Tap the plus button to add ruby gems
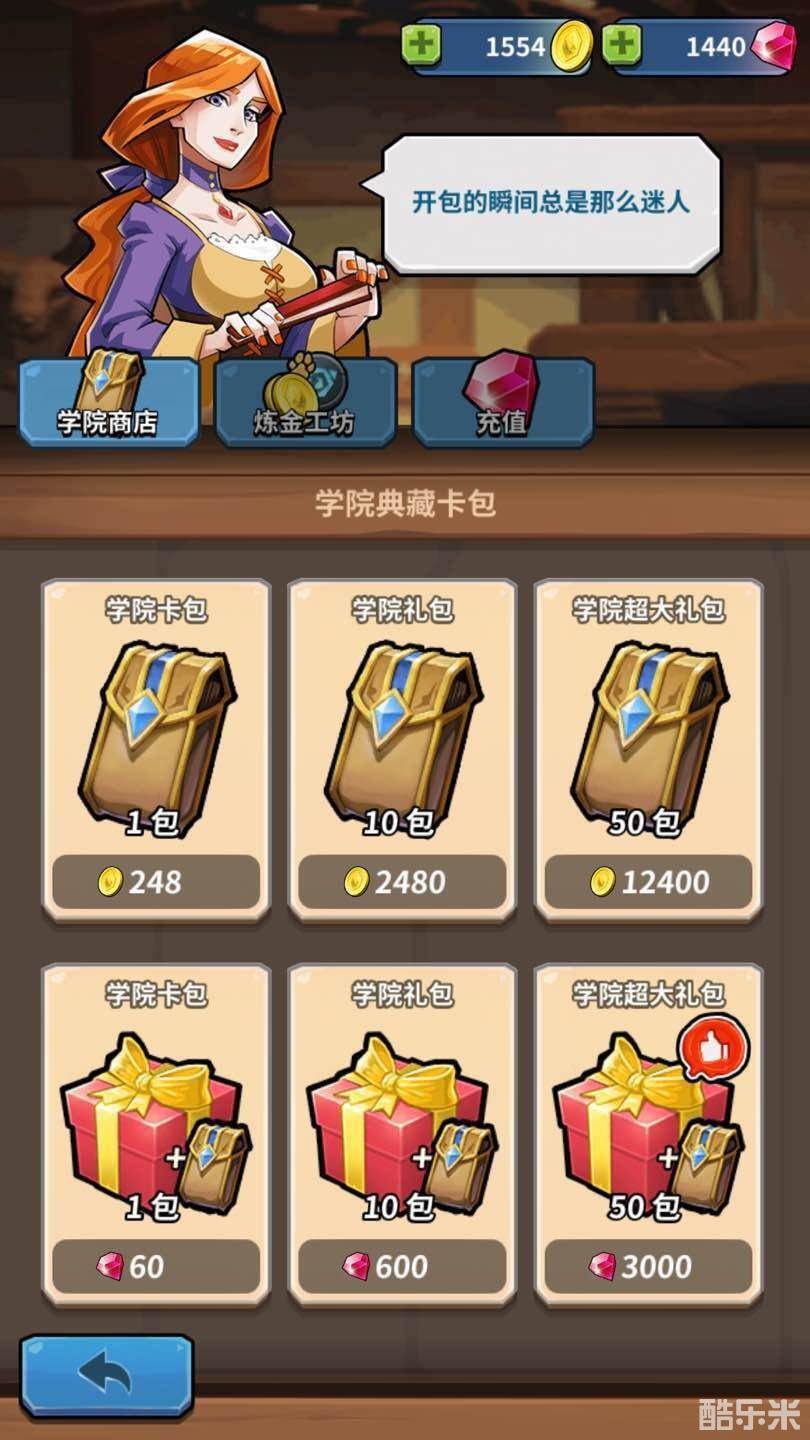Image resolution: width=810 pixels, height=1440 pixels. (622, 46)
